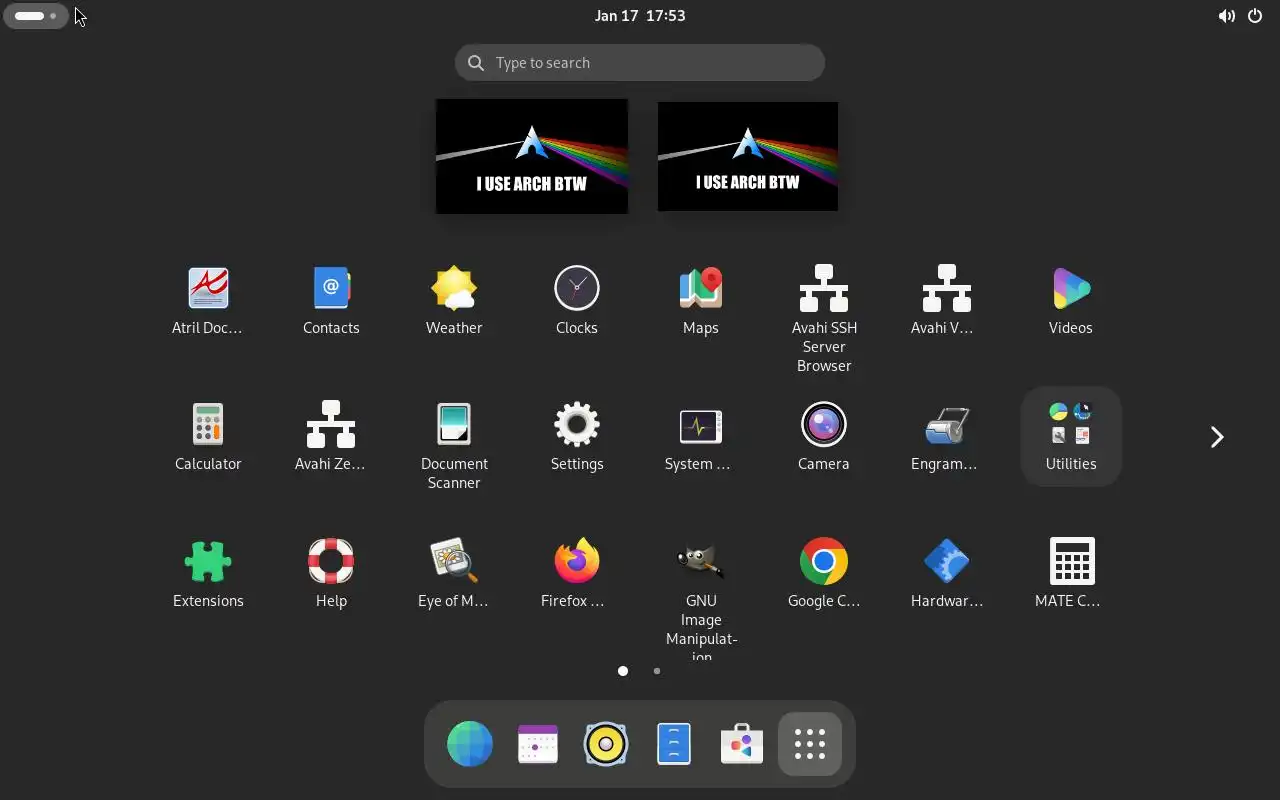Click the Type to search field
Viewport: 1280px width, 800px height.
coord(640,63)
